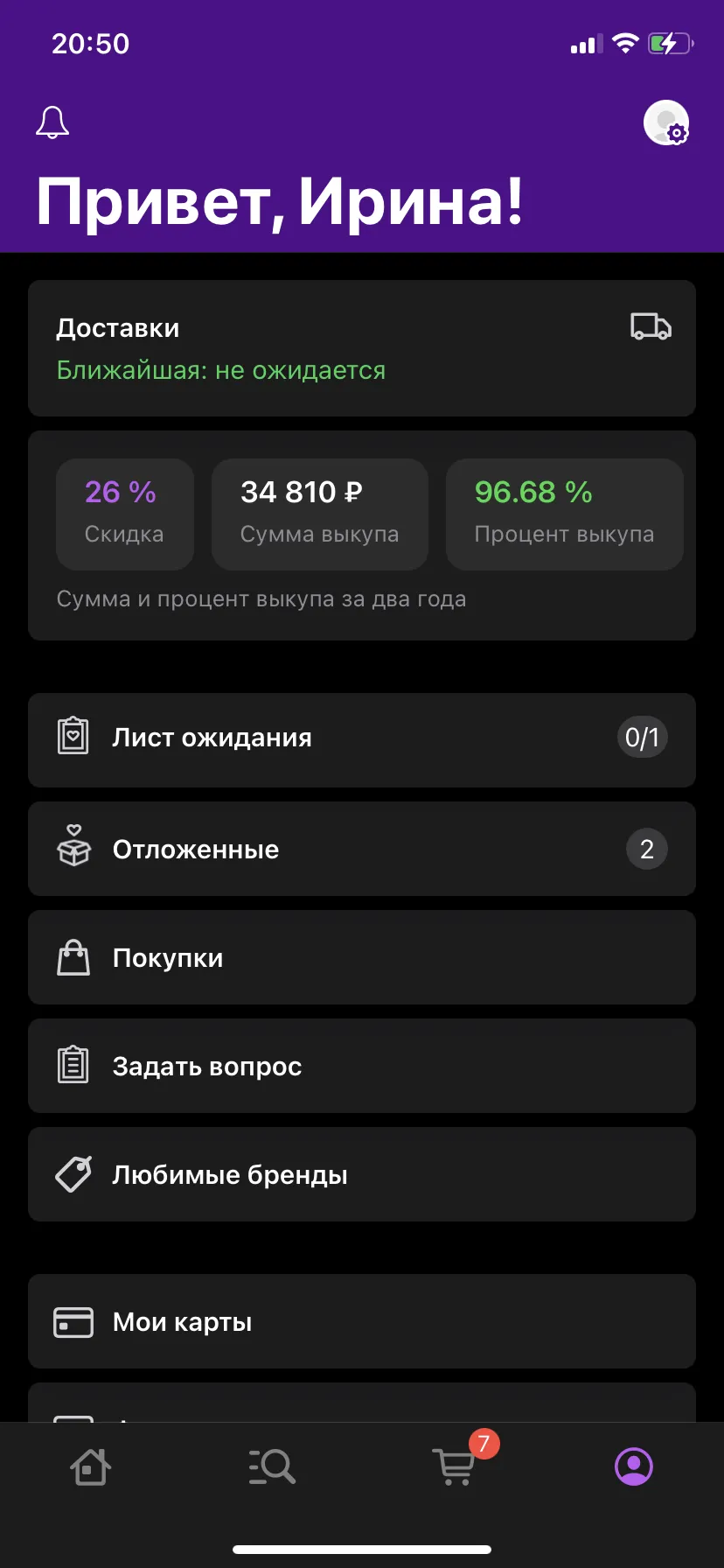Open profile settings avatar icon
Image resolution: width=724 pixels, height=1568 pixels.
point(666,122)
